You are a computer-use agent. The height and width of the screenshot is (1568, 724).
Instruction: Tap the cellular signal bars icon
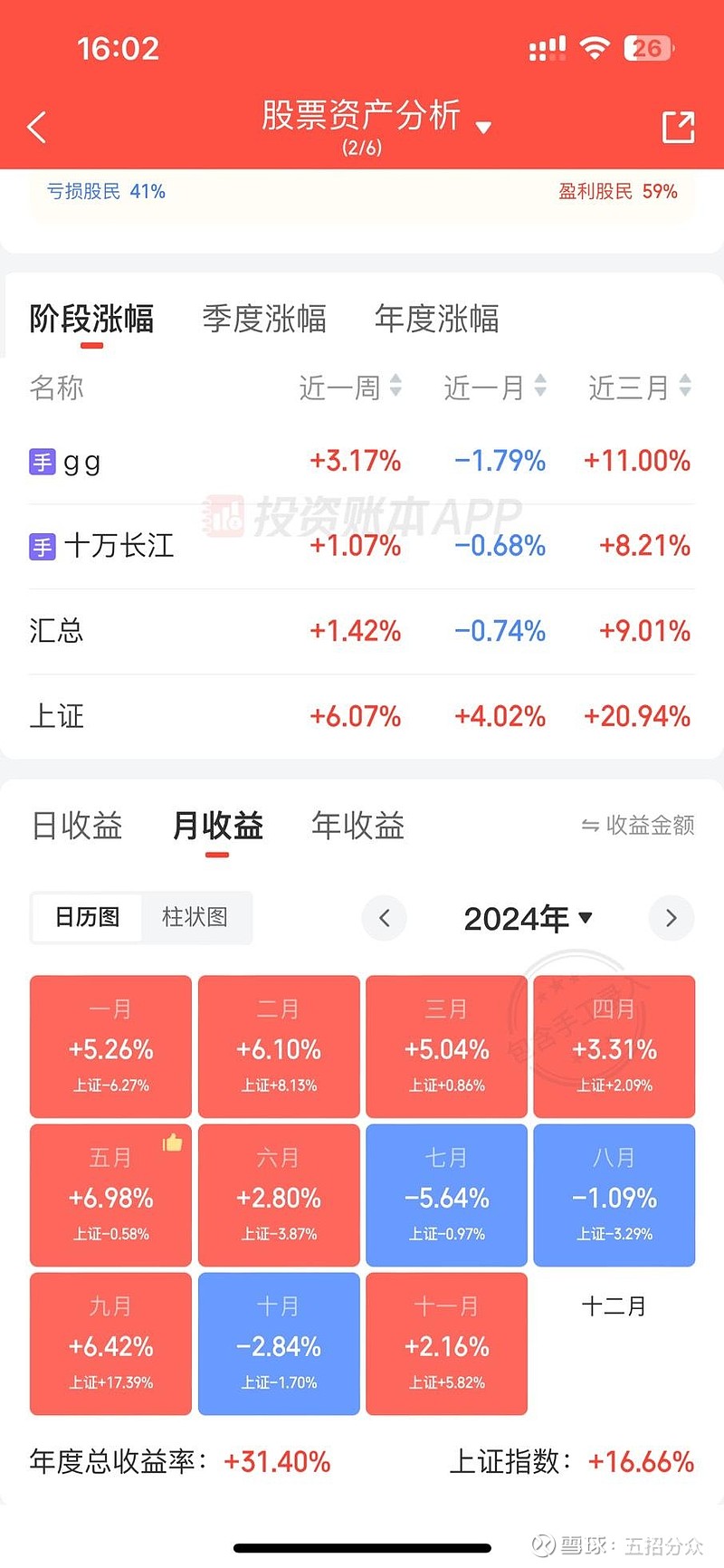[547, 46]
